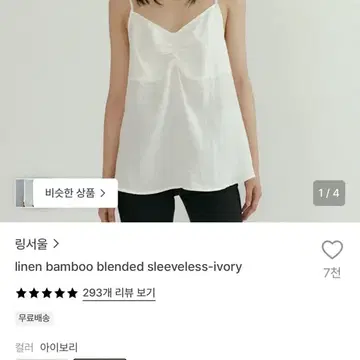The image size is (360, 360).
Task: Add this sleeveless top to favorites
Action: click(332, 250)
